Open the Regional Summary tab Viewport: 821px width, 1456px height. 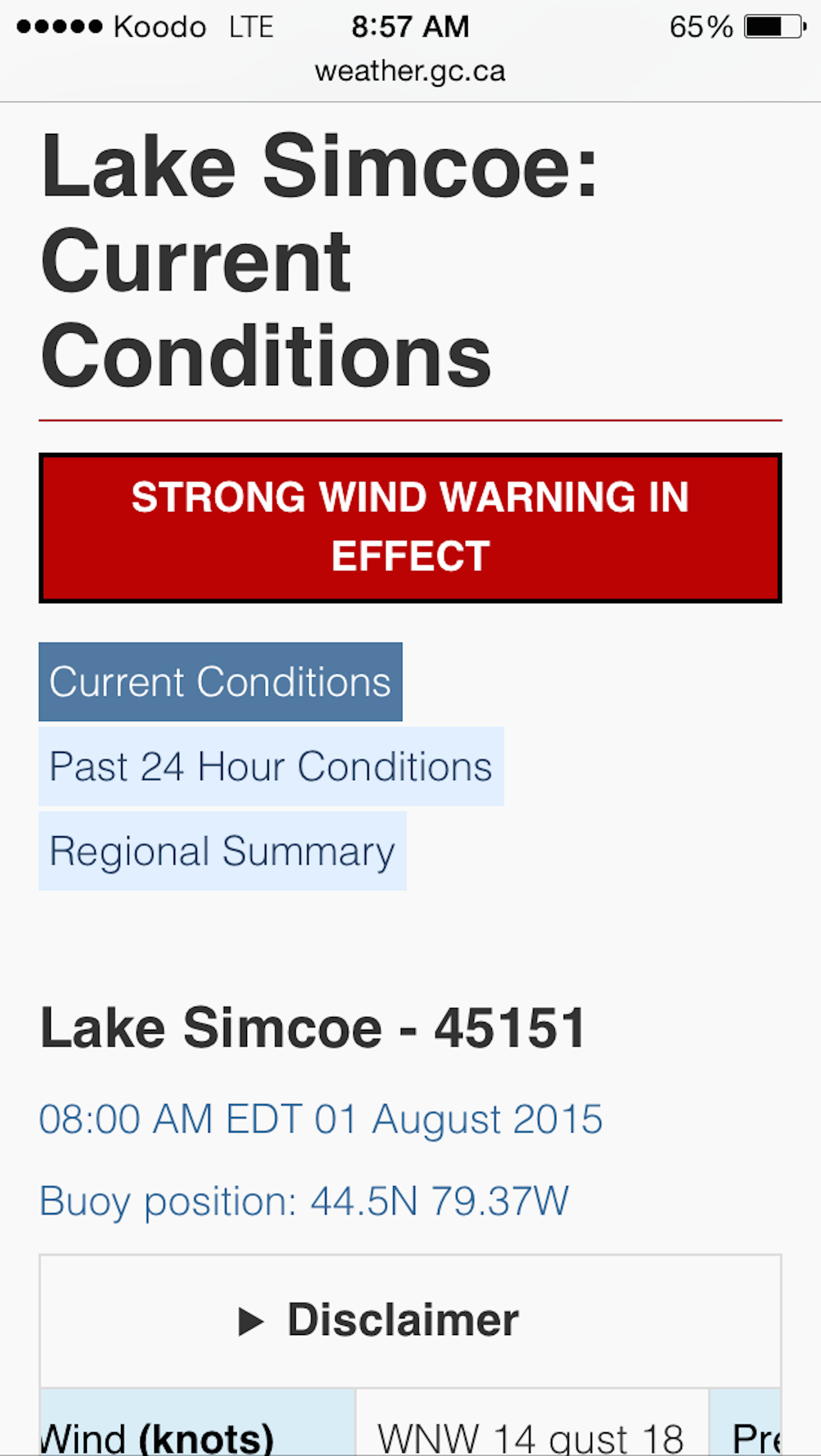point(223,851)
